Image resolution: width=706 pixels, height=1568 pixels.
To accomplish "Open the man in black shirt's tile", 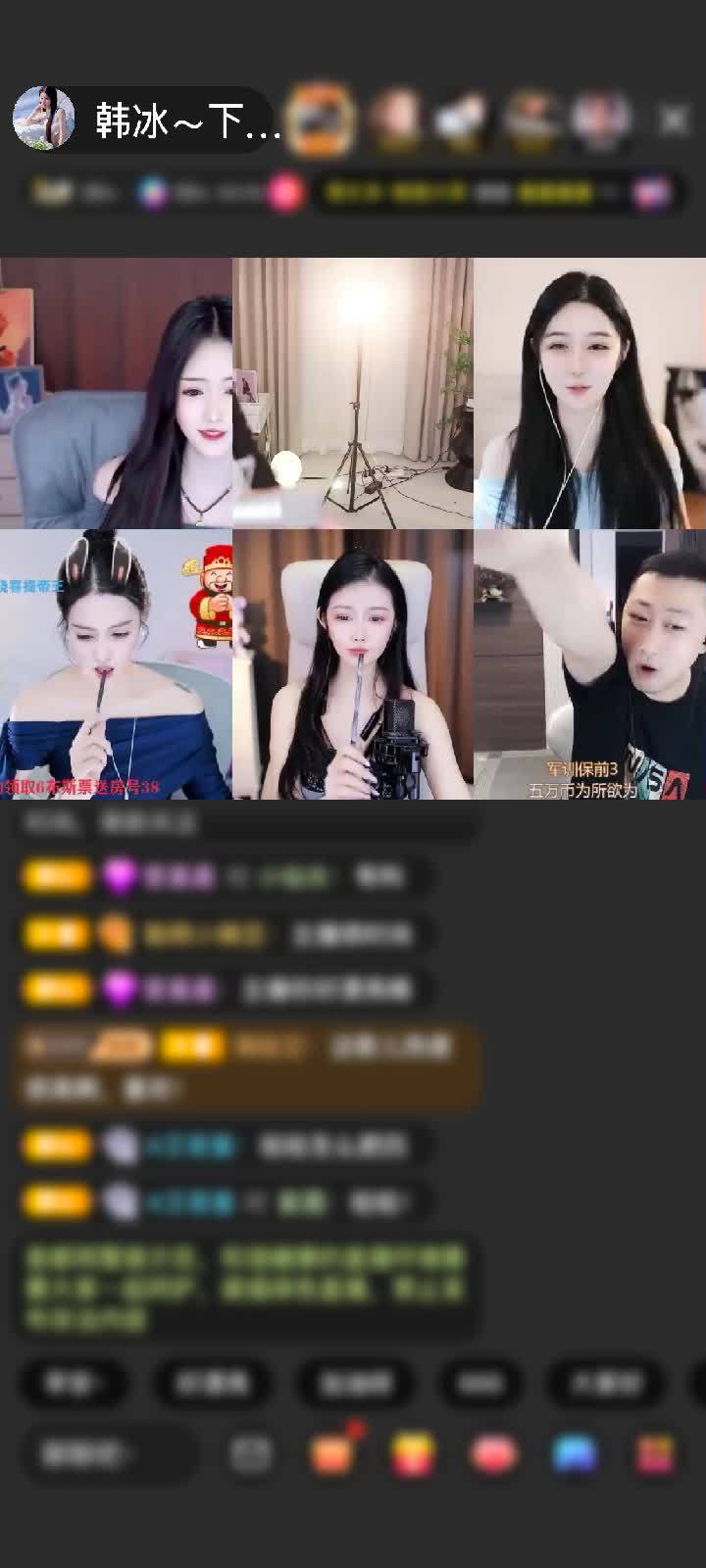I will [x=588, y=664].
